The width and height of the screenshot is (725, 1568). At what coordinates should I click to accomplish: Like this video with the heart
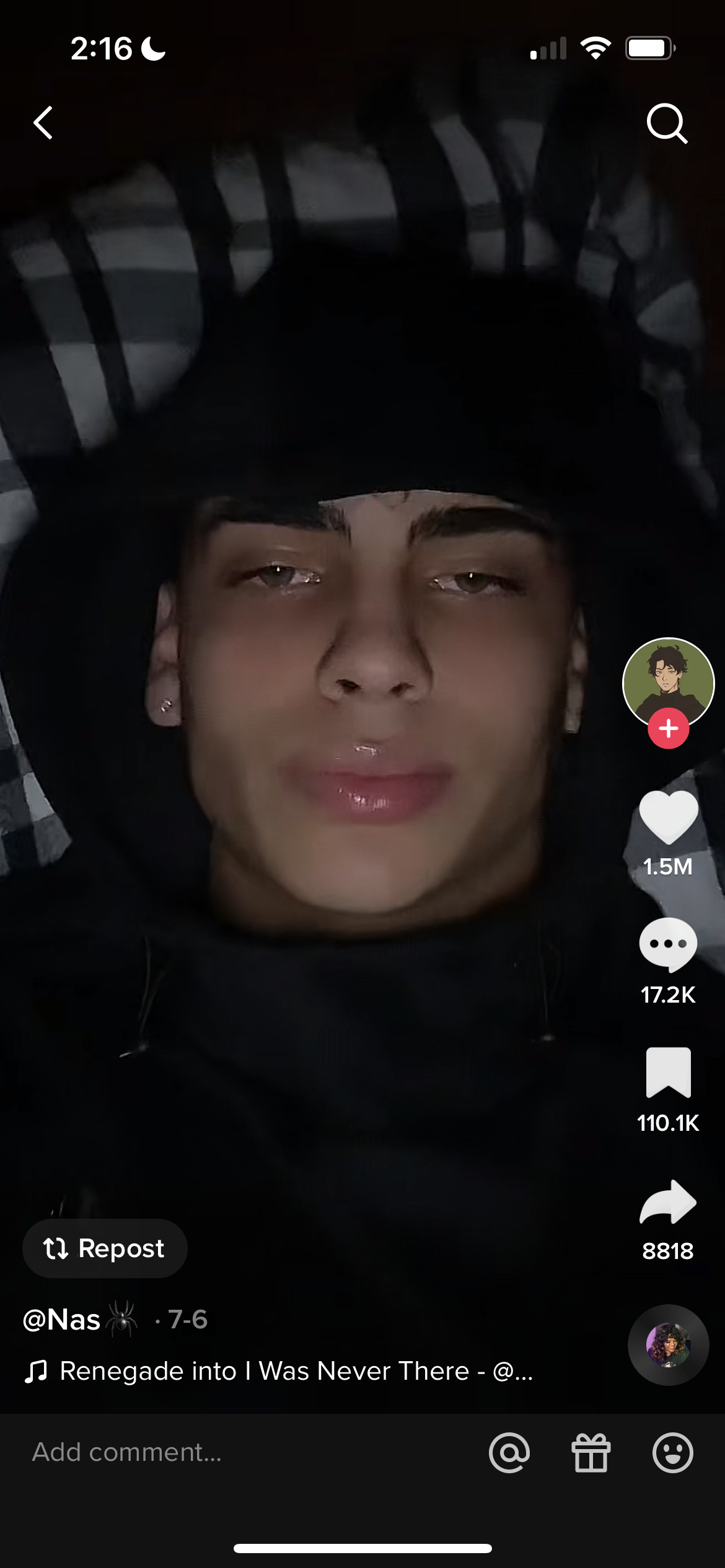[x=668, y=817]
